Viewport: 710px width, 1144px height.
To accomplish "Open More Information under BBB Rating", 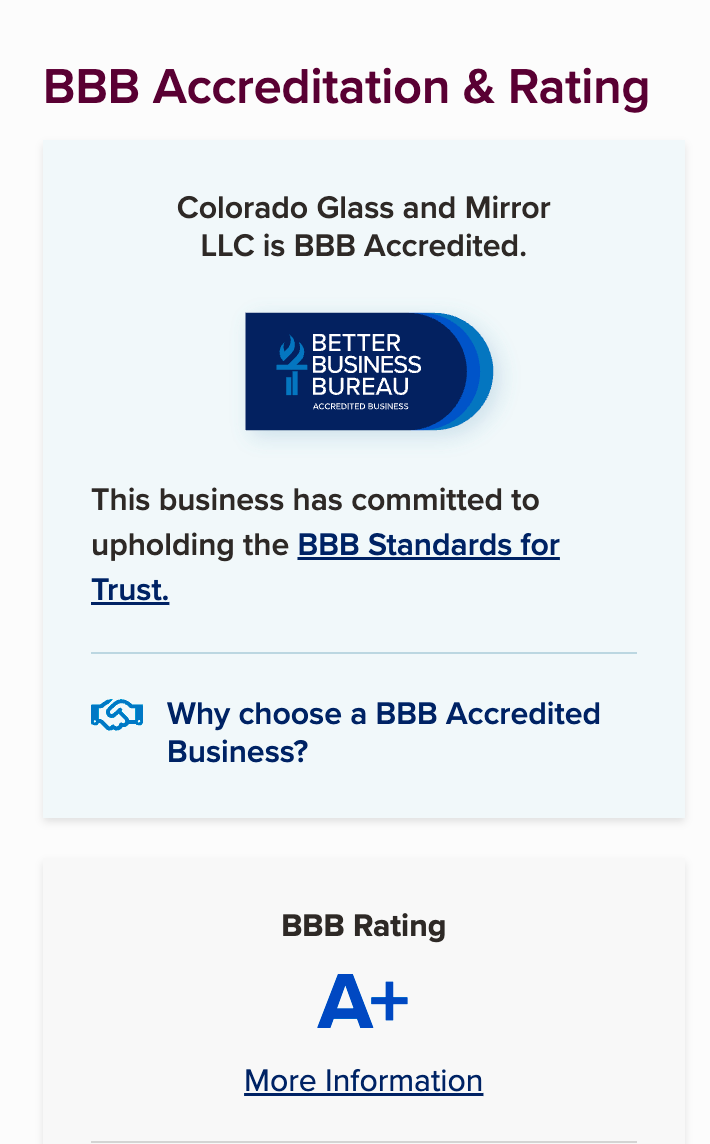I will (363, 1081).
